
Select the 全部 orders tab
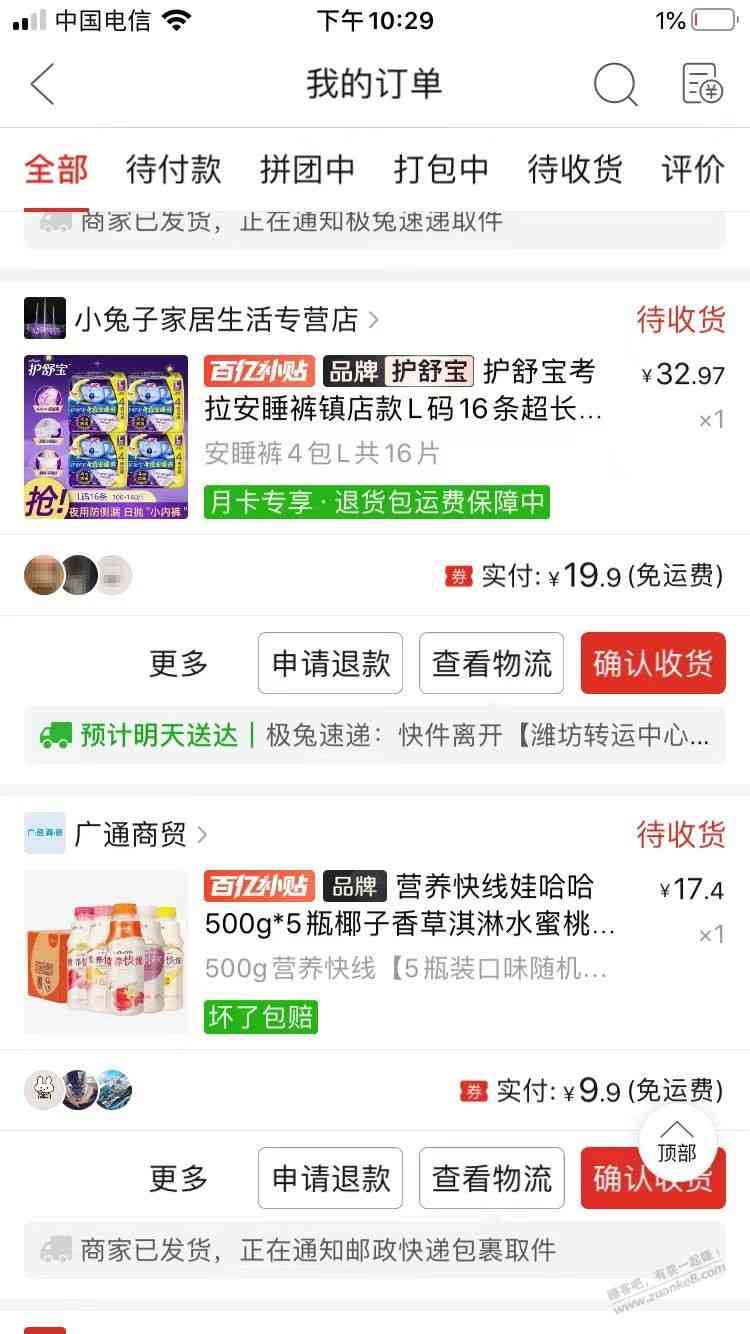tap(56, 169)
